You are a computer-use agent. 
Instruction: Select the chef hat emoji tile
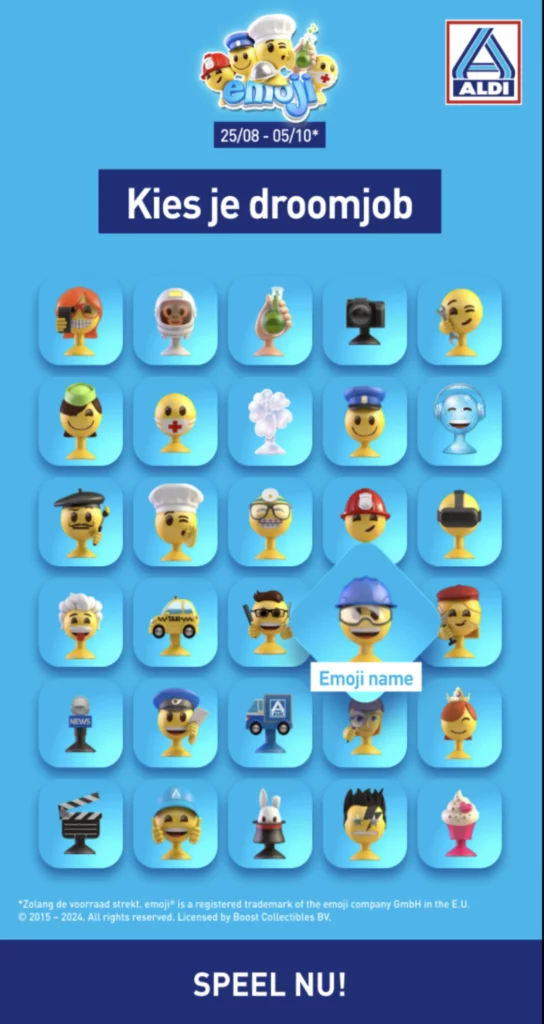point(175,522)
